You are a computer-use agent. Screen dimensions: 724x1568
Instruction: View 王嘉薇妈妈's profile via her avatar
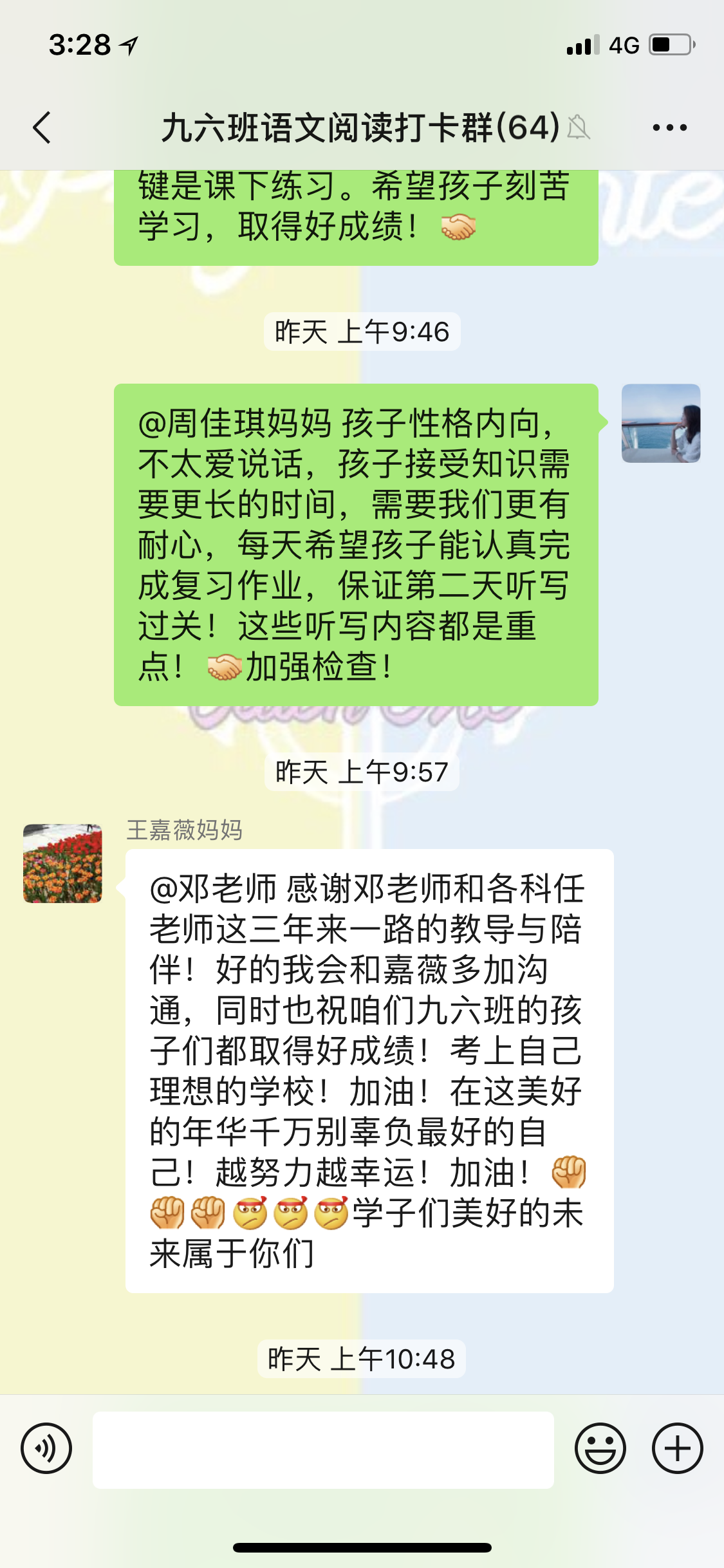[62, 863]
